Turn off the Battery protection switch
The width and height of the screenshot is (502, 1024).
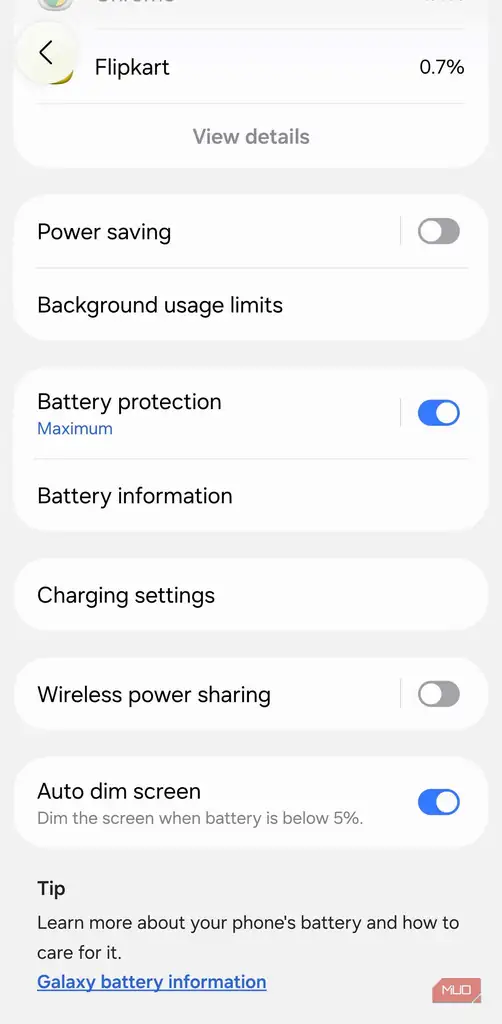(x=439, y=413)
